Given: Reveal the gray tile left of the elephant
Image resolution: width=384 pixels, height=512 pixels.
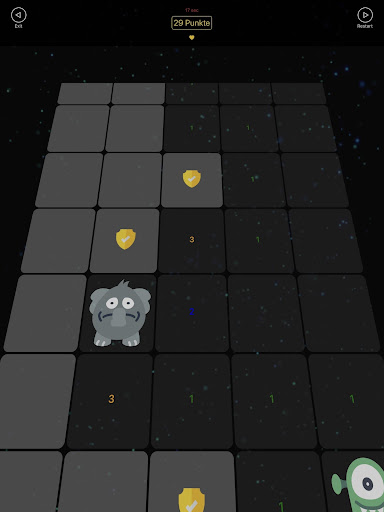Looking at the screenshot, I should click(x=45, y=313).
